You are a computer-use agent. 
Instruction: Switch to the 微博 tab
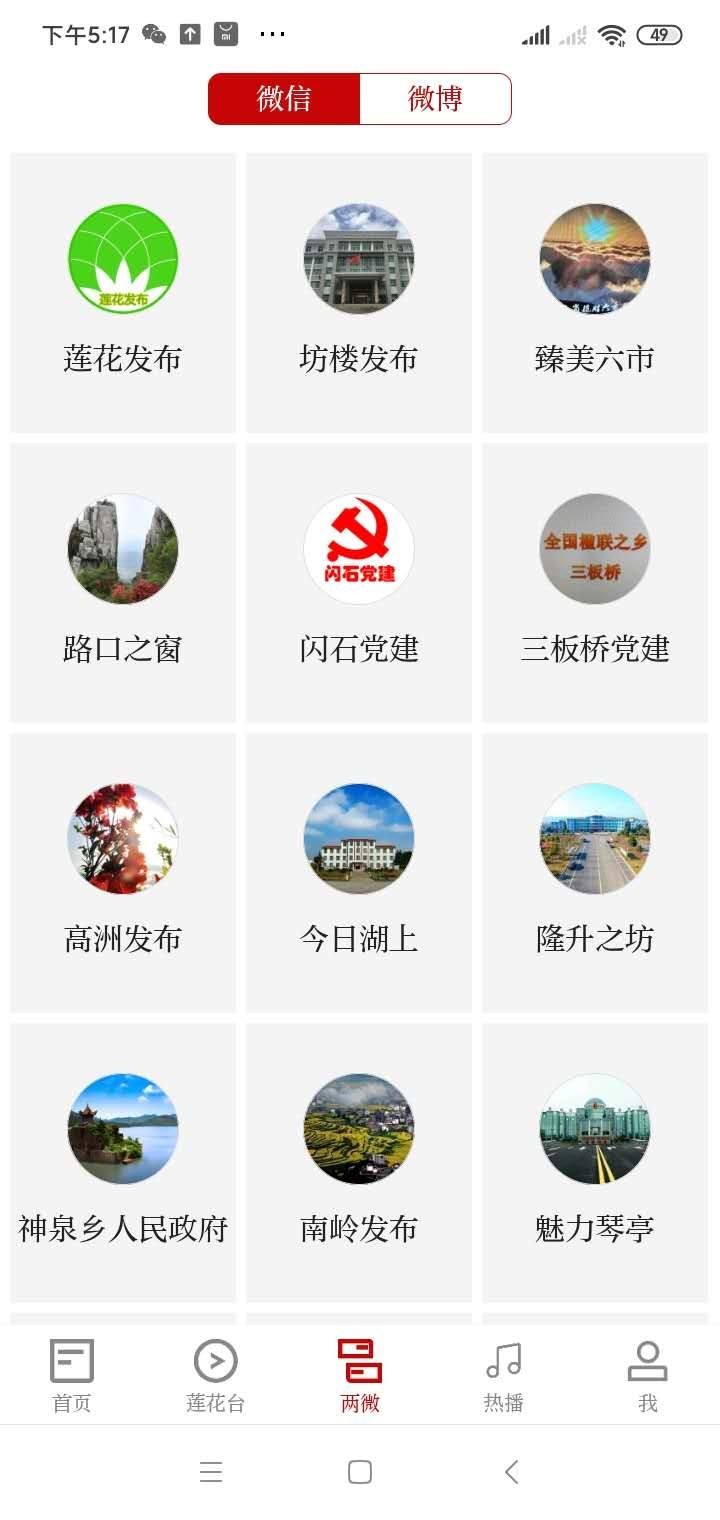coord(437,98)
